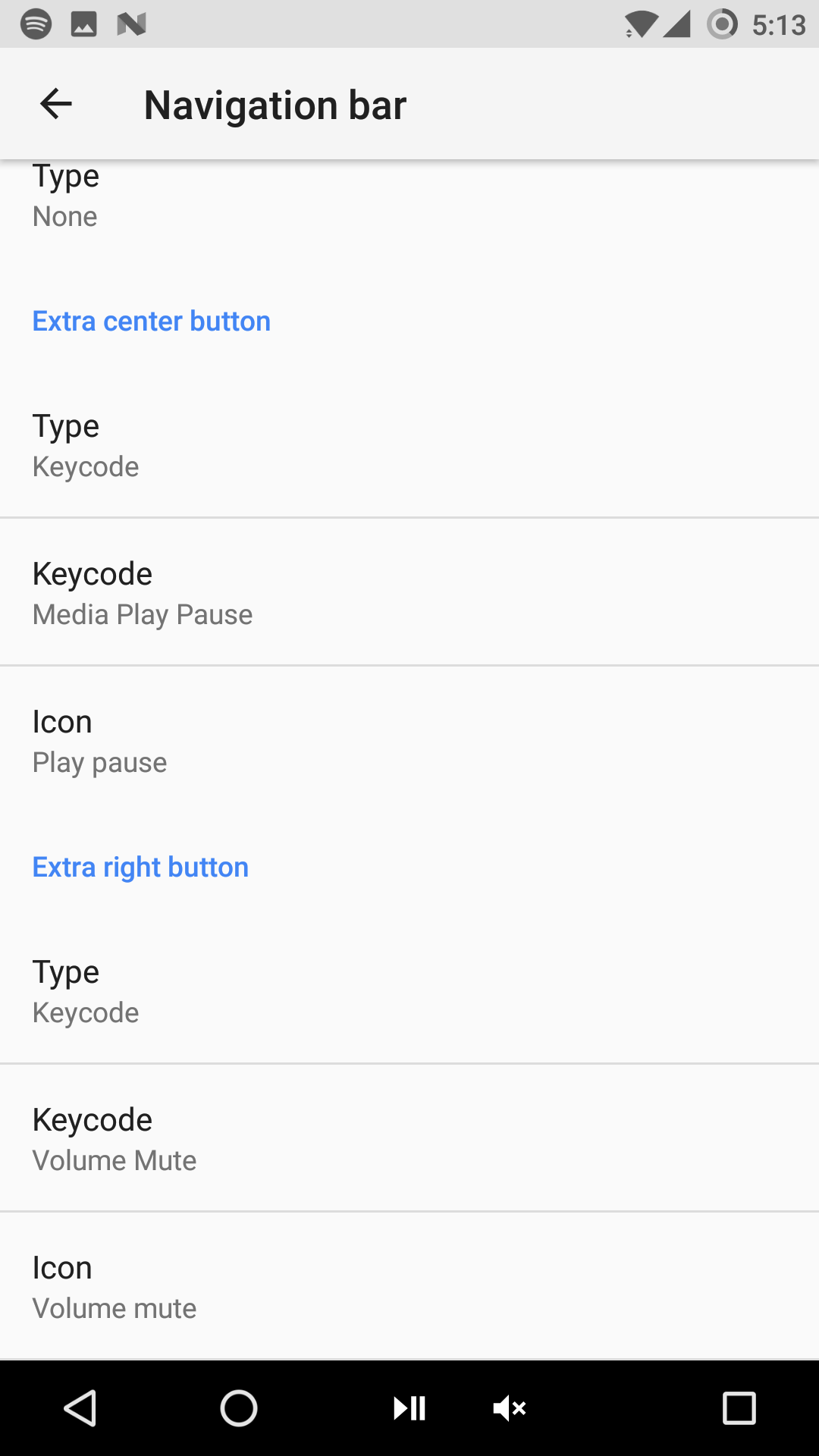Open the Keycode picker showing Volume Mute
The width and height of the screenshot is (819, 1456).
(x=409, y=1137)
